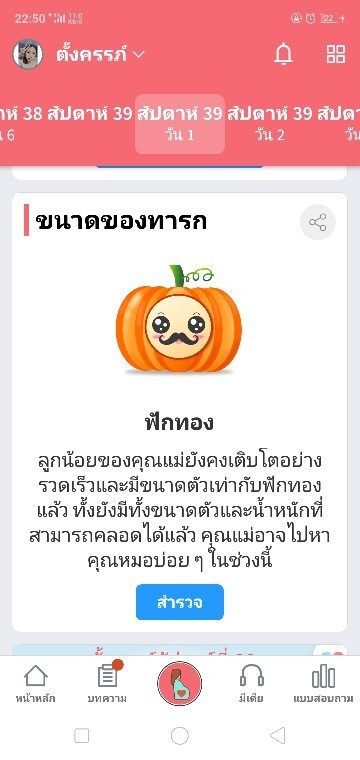The height and width of the screenshot is (760, 360).
Task: Select สัปดาห์ 38 day tab
Action: (19, 124)
